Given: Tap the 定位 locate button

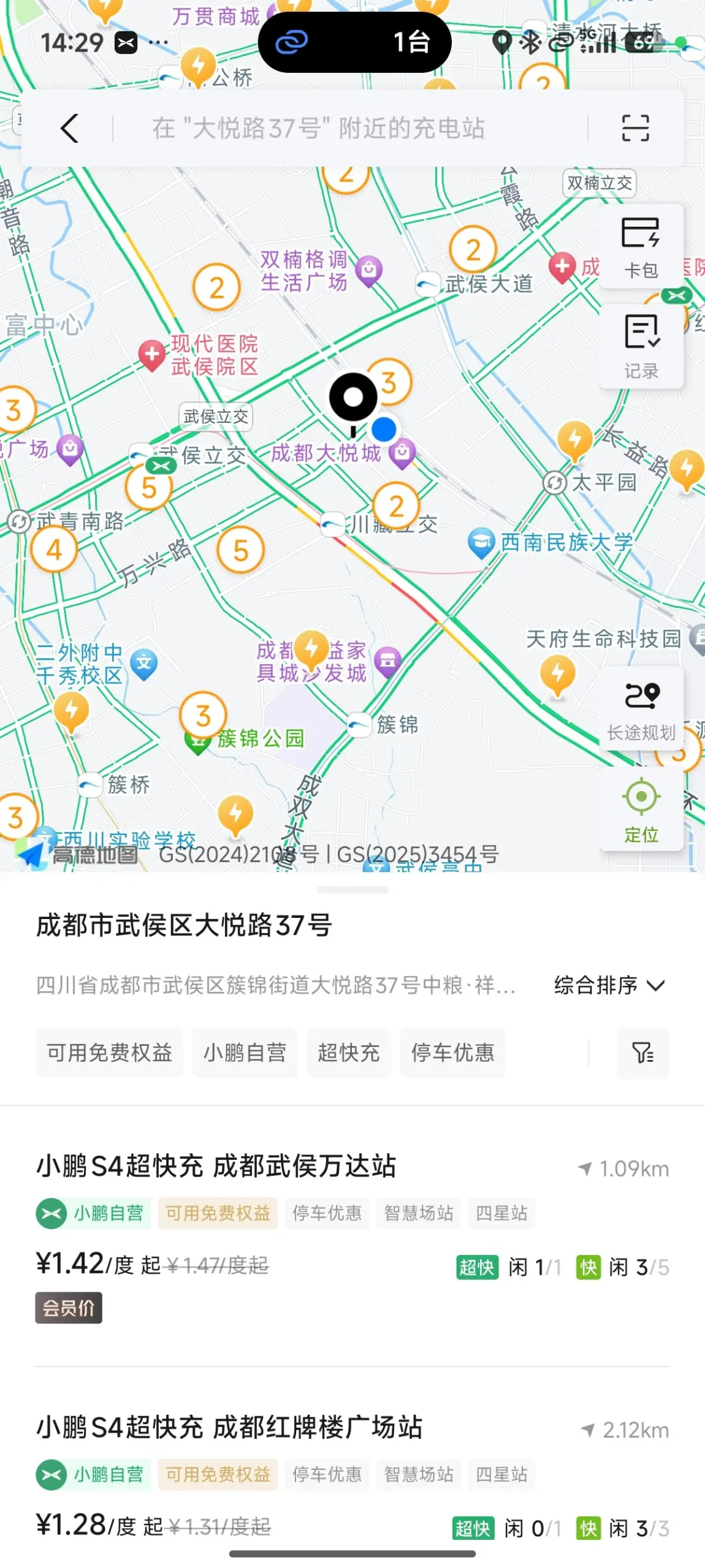Looking at the screenshot, I should 641,810.
